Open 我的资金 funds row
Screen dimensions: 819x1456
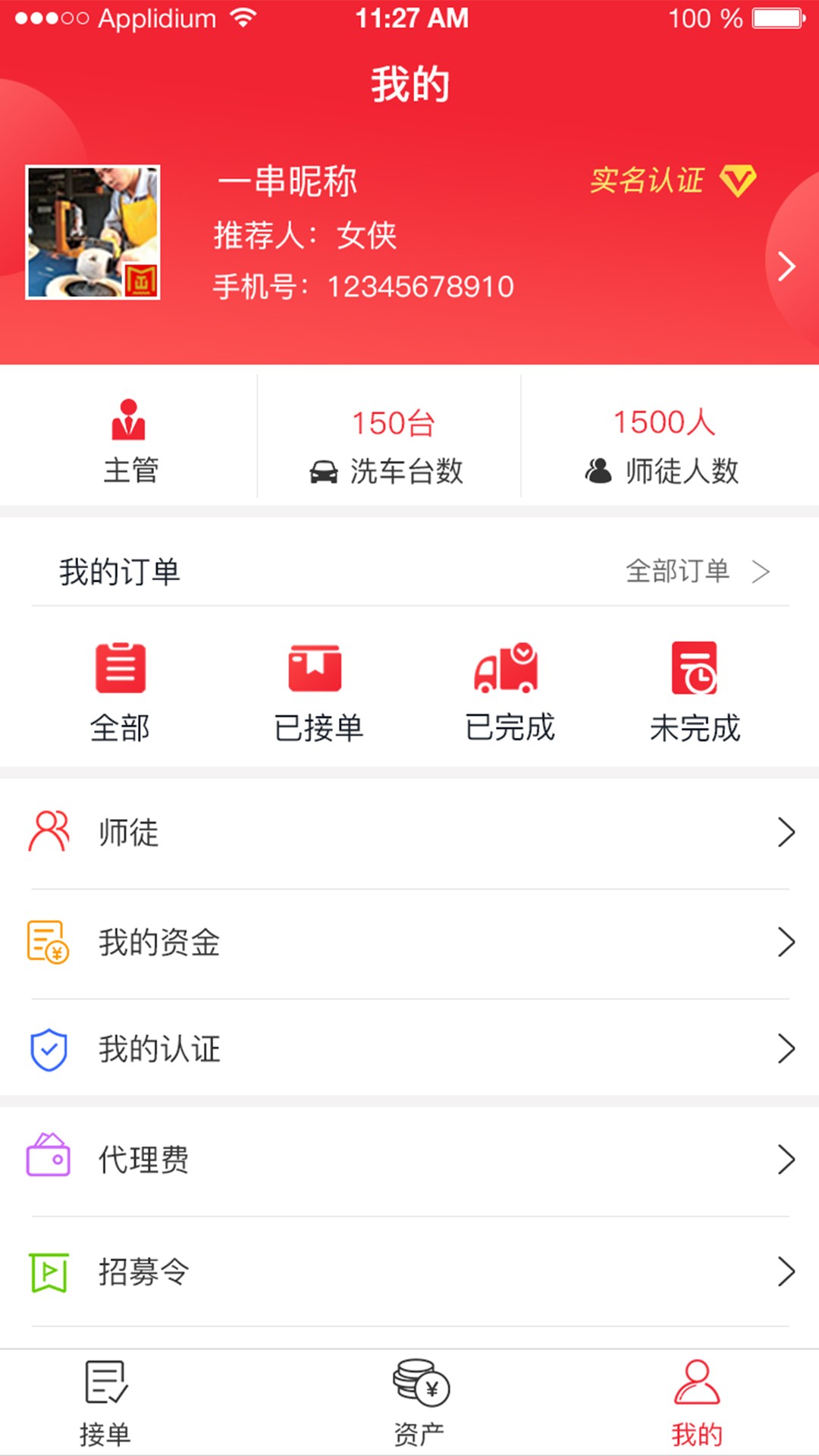409,943
